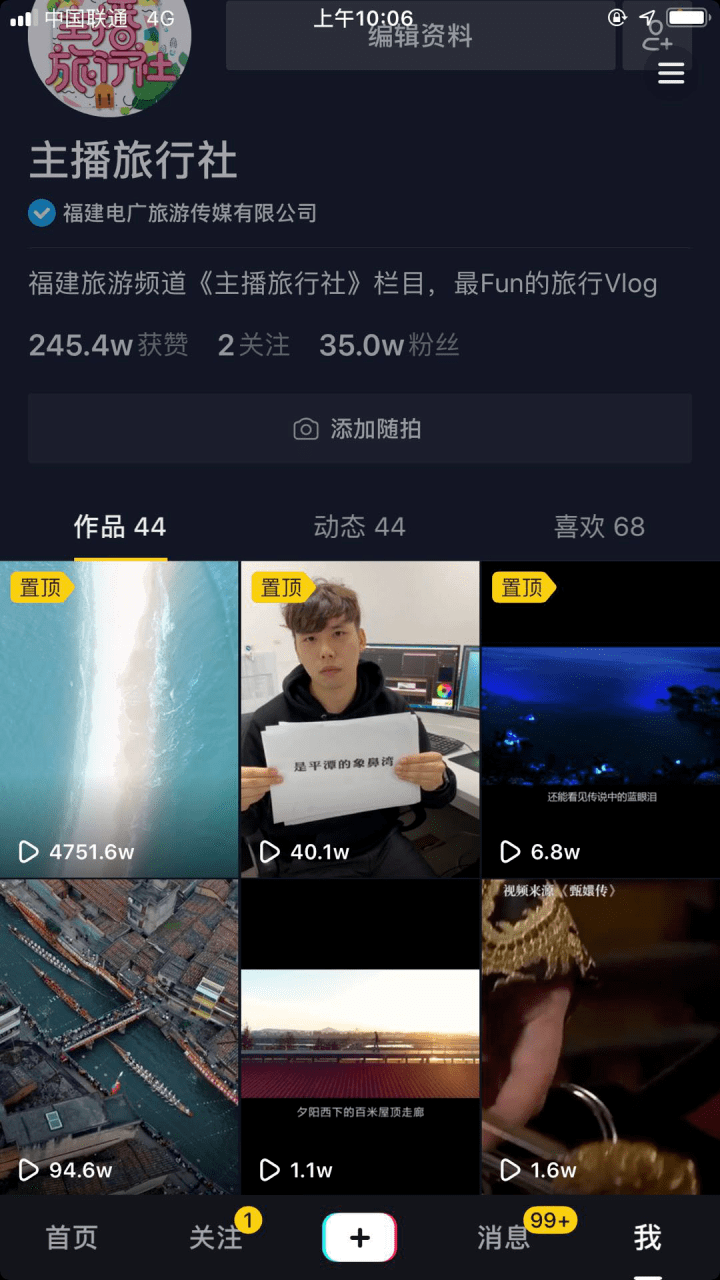Open the 关注 following tab
Viewport: 720px width, 1280px height.
click(x=216, y=1238)
